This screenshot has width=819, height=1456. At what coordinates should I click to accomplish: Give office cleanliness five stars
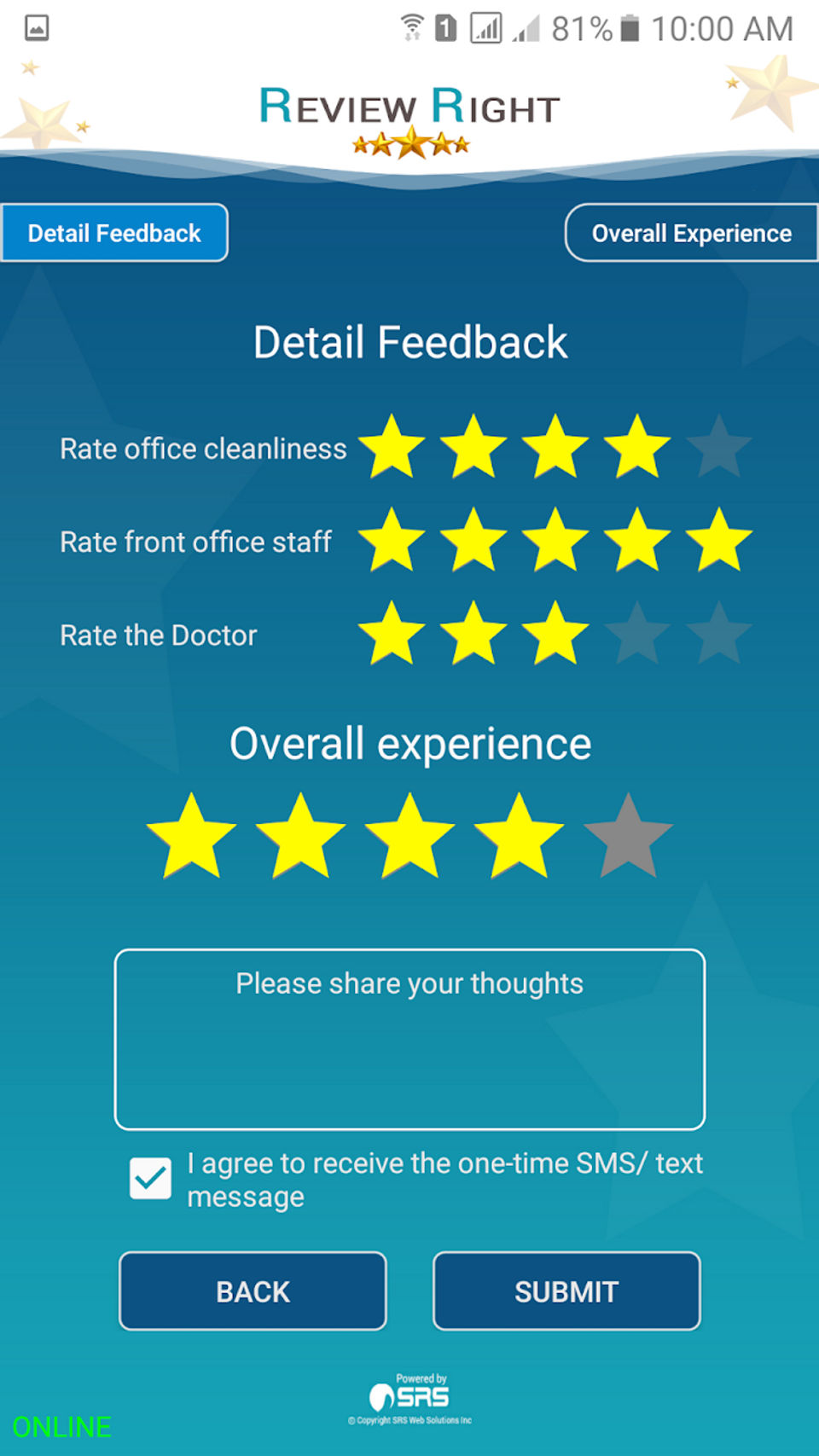718,448
